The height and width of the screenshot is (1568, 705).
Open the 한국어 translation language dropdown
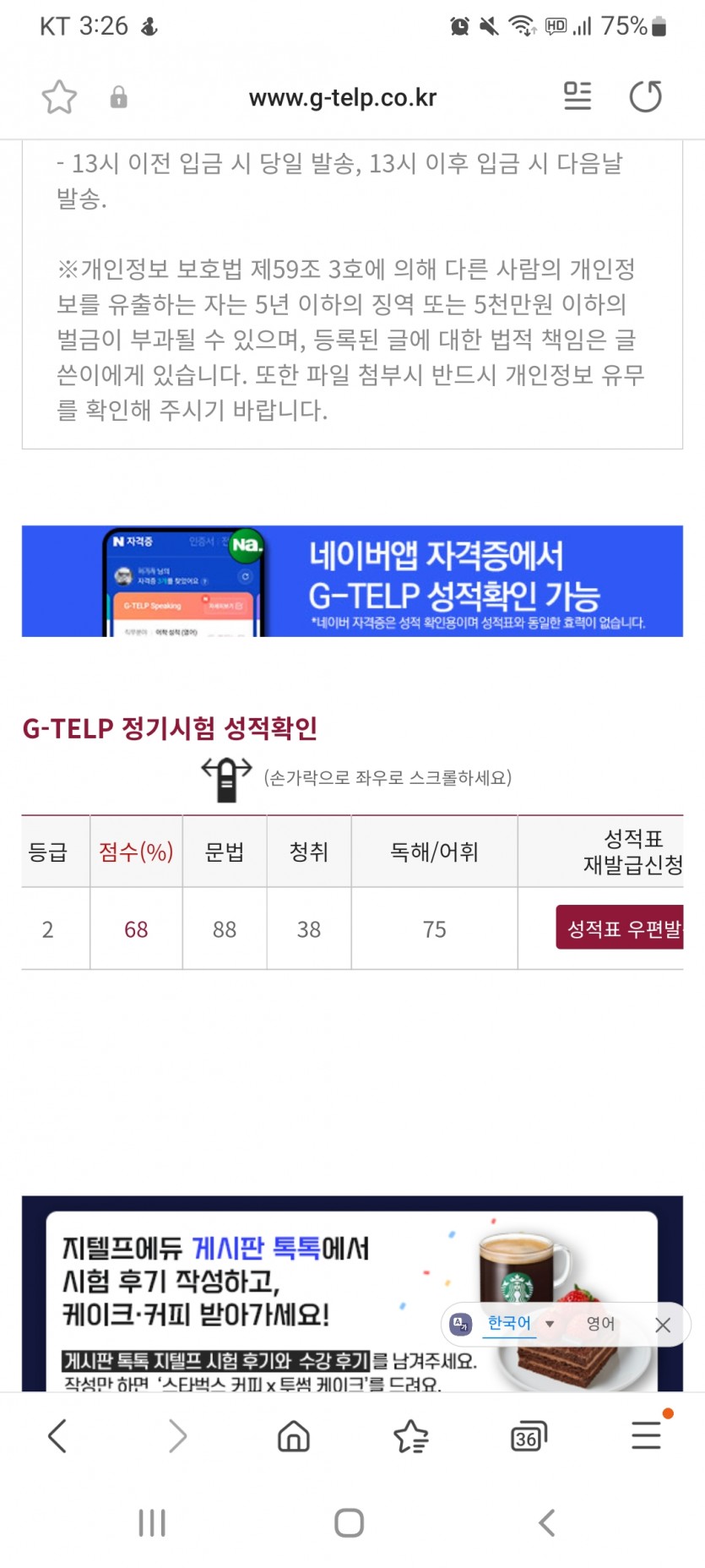[x=519, y=1324]
